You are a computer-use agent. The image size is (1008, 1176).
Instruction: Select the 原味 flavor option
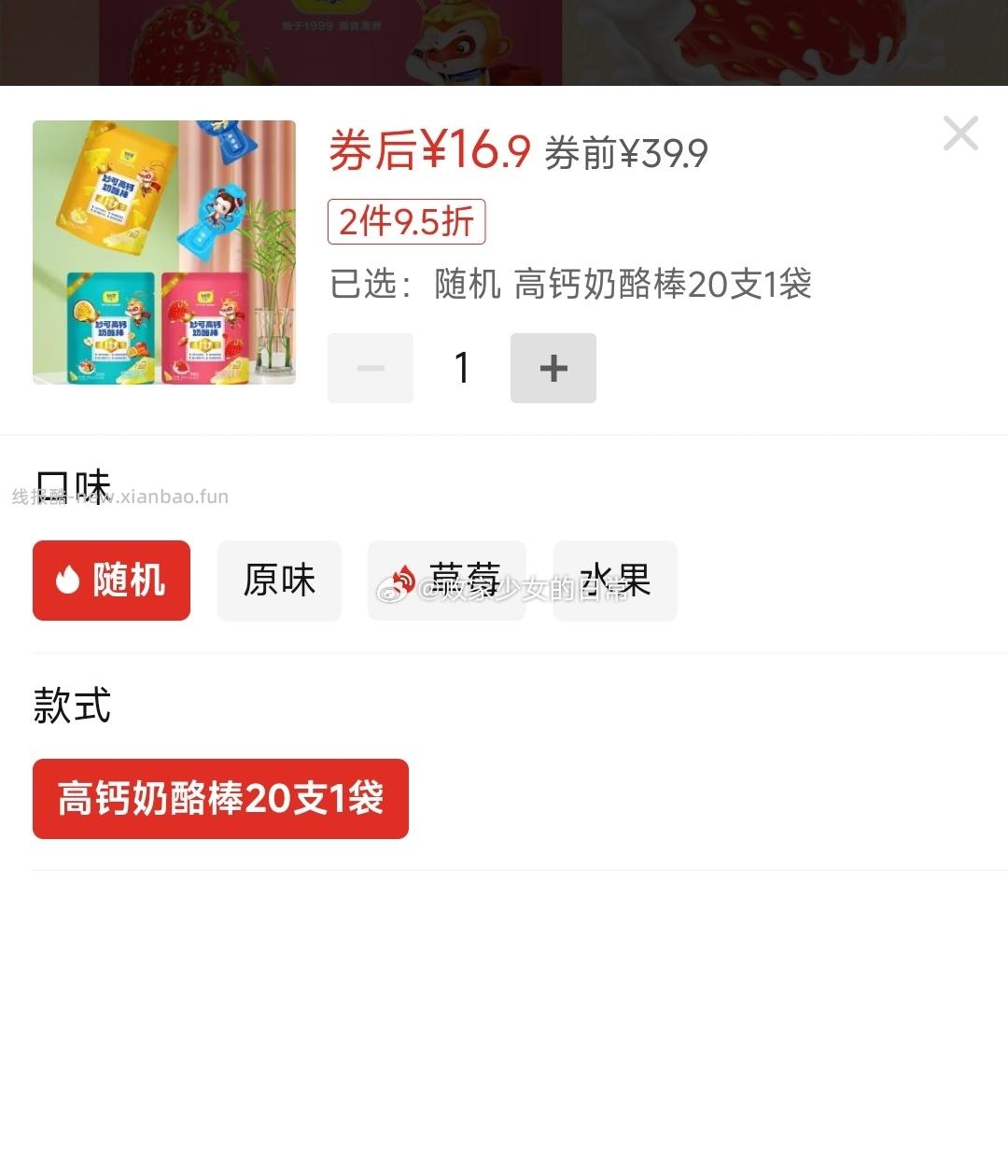point(279,581)
